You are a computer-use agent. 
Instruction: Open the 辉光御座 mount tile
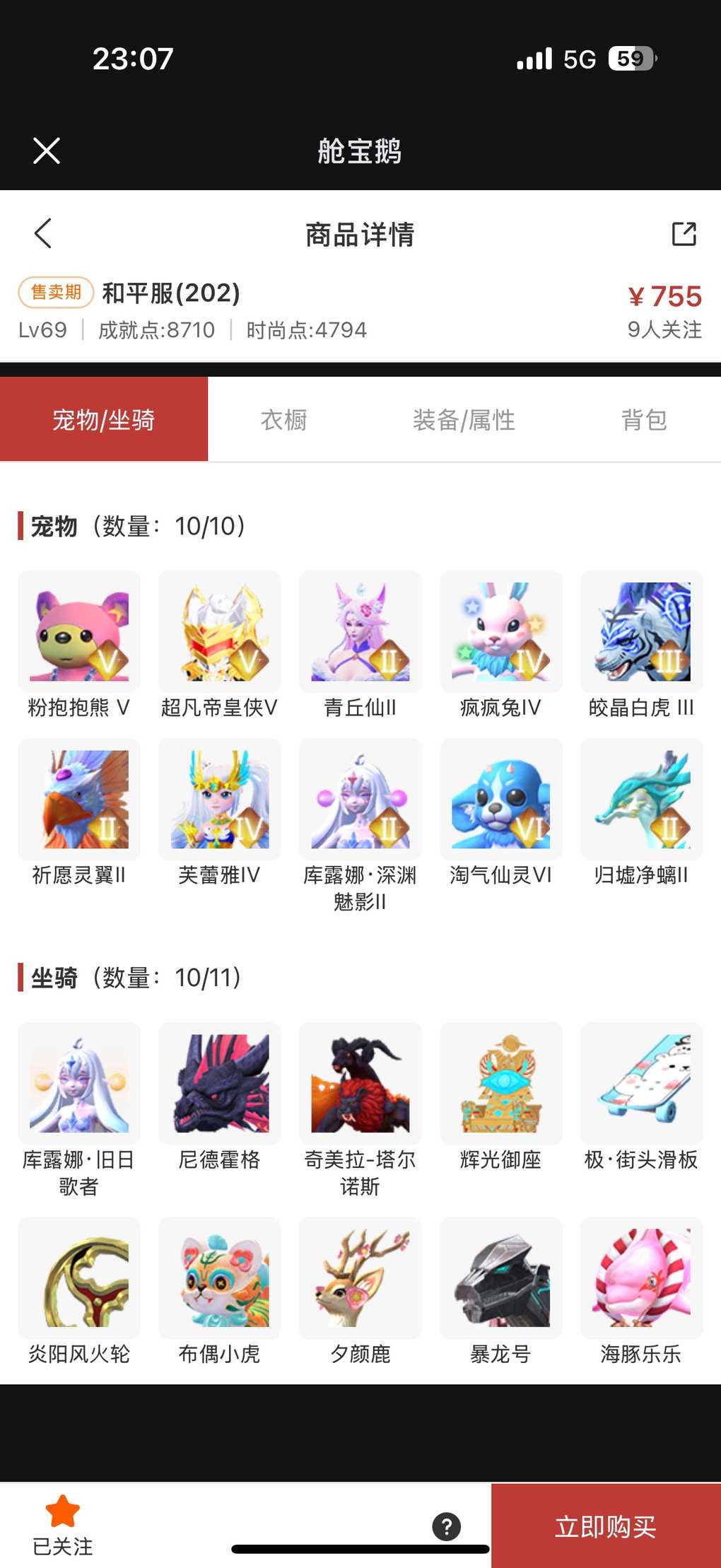[x=501, y=1083]
